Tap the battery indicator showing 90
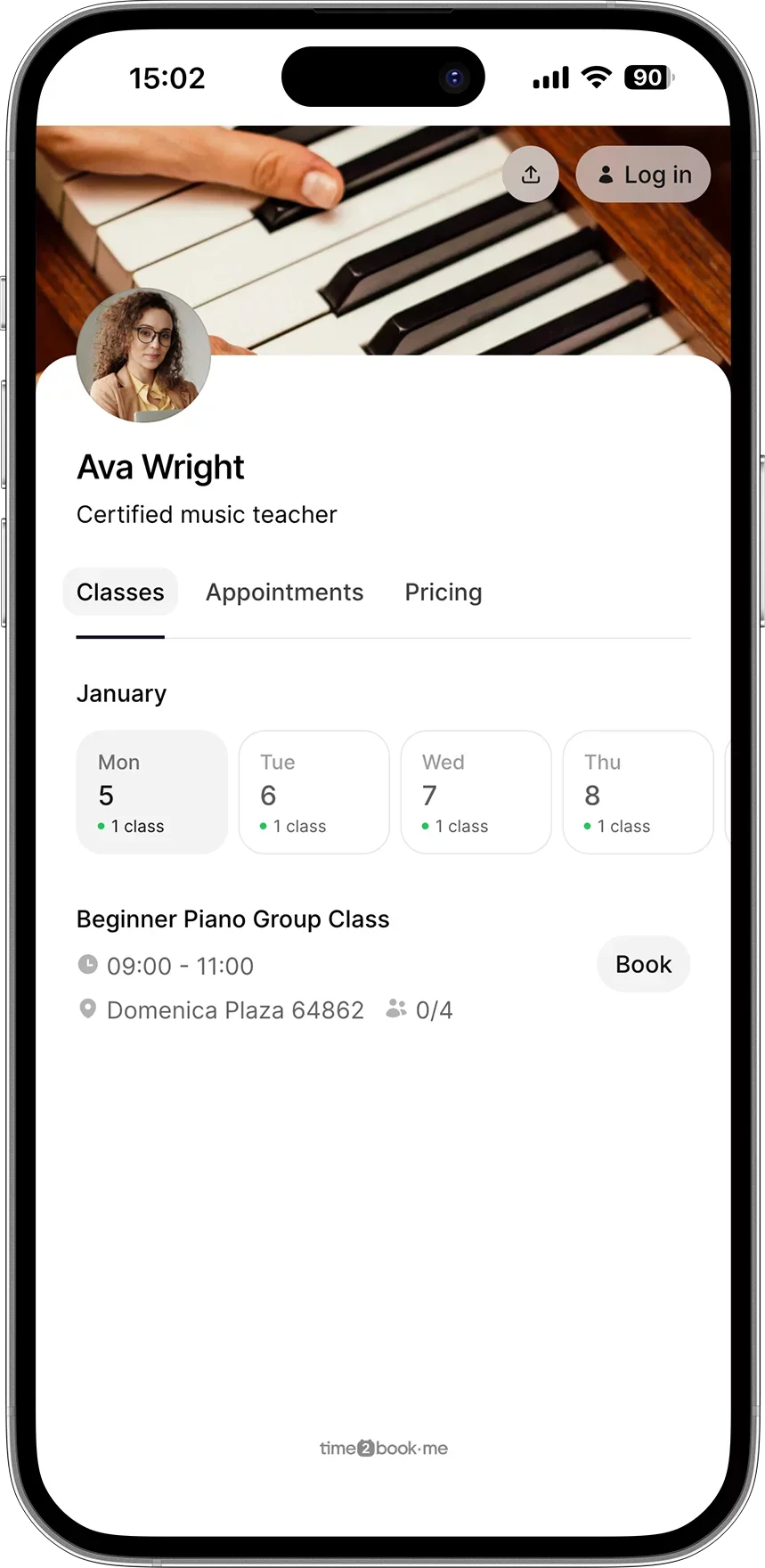Screen dimensions: 765x1568 click(x=647, y=78)
